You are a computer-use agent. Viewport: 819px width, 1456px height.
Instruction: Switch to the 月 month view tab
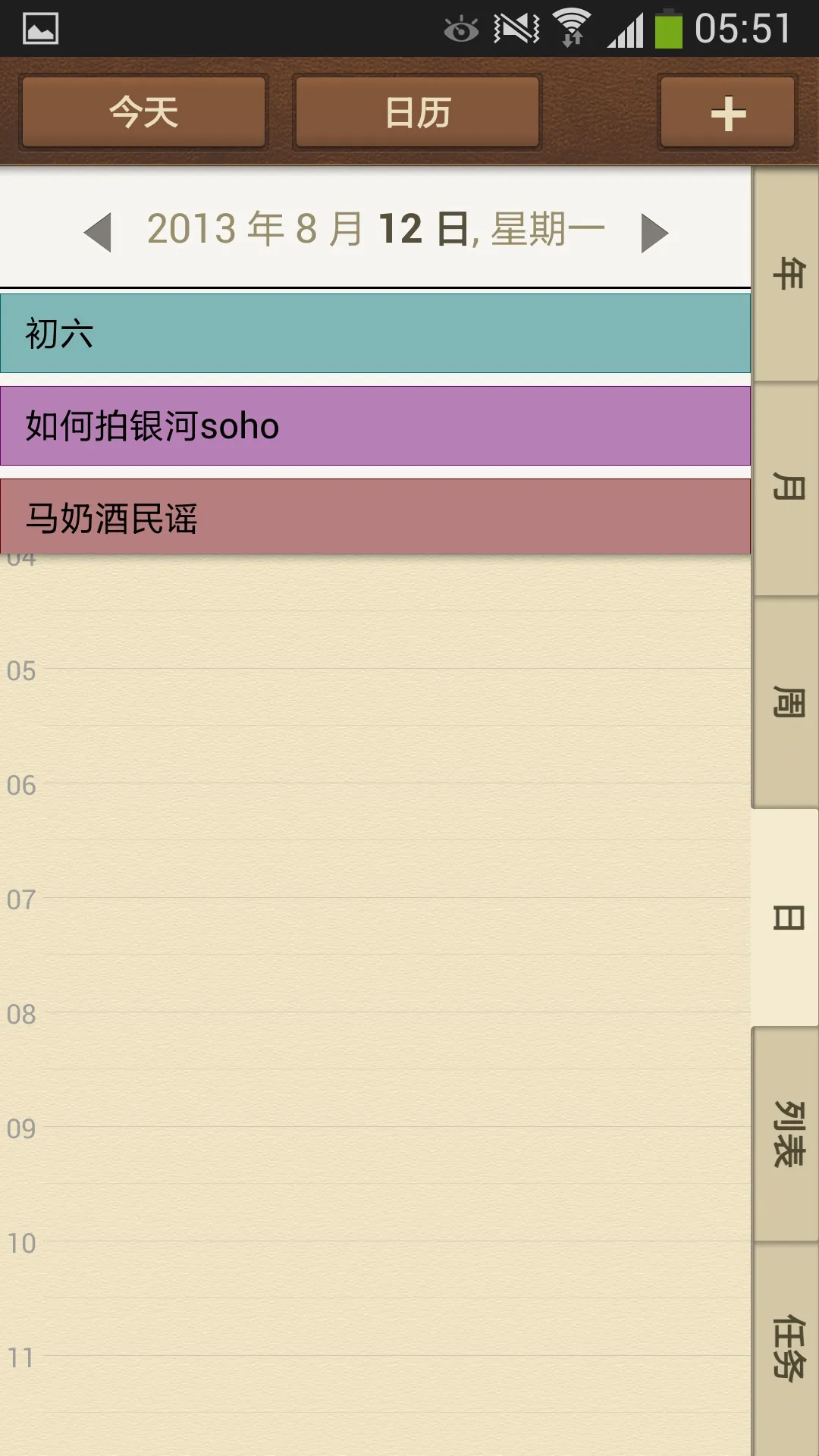point(786,488)
